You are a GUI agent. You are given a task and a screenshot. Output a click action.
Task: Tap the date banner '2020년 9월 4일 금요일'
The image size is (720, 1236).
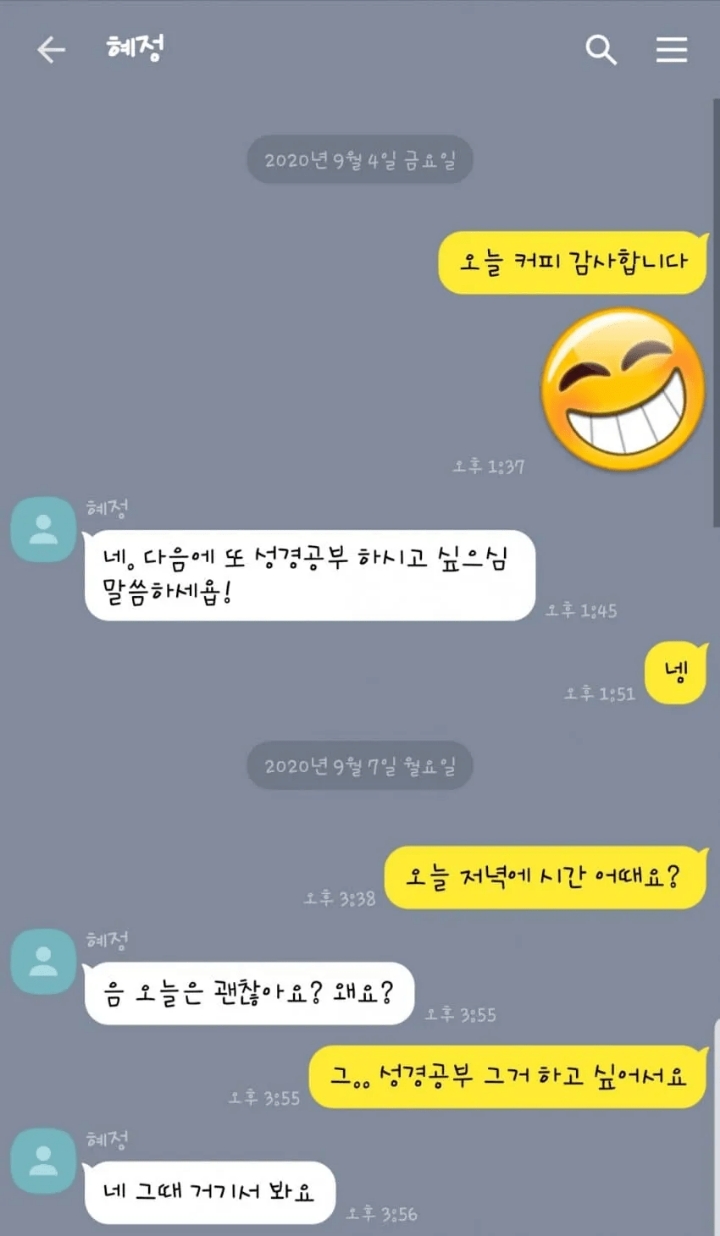point(359,160)
